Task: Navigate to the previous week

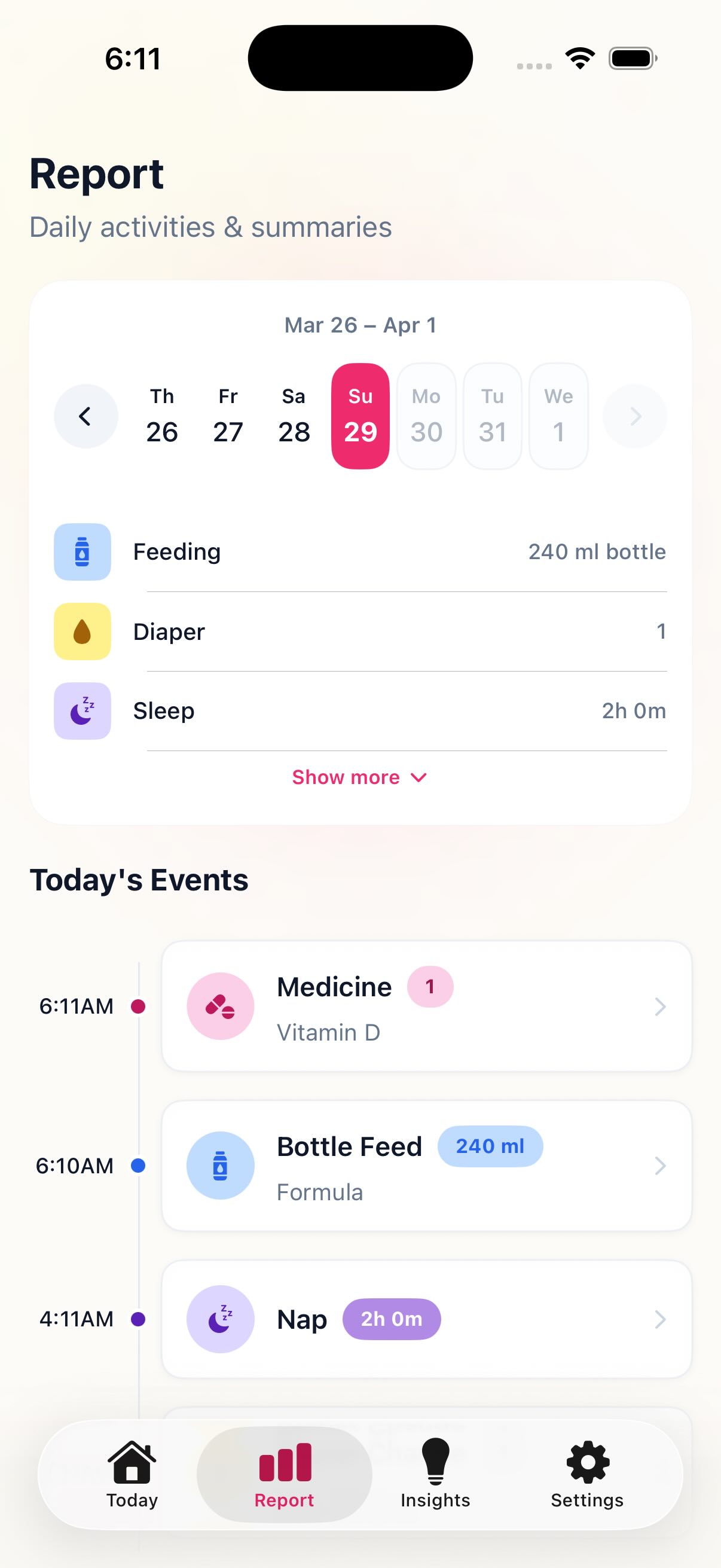Action: point(85,416)
